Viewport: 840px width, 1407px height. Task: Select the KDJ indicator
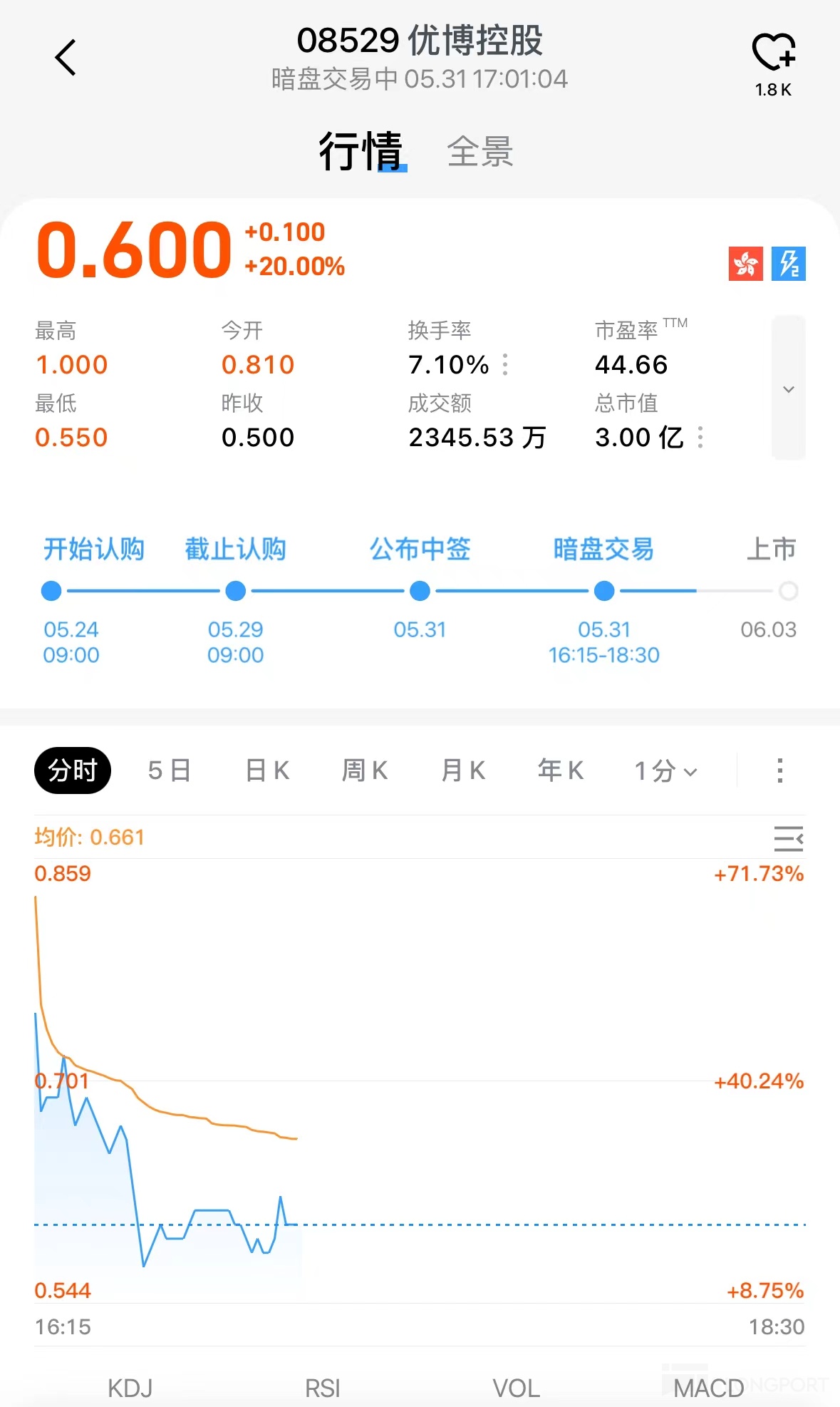point(130,1388)
